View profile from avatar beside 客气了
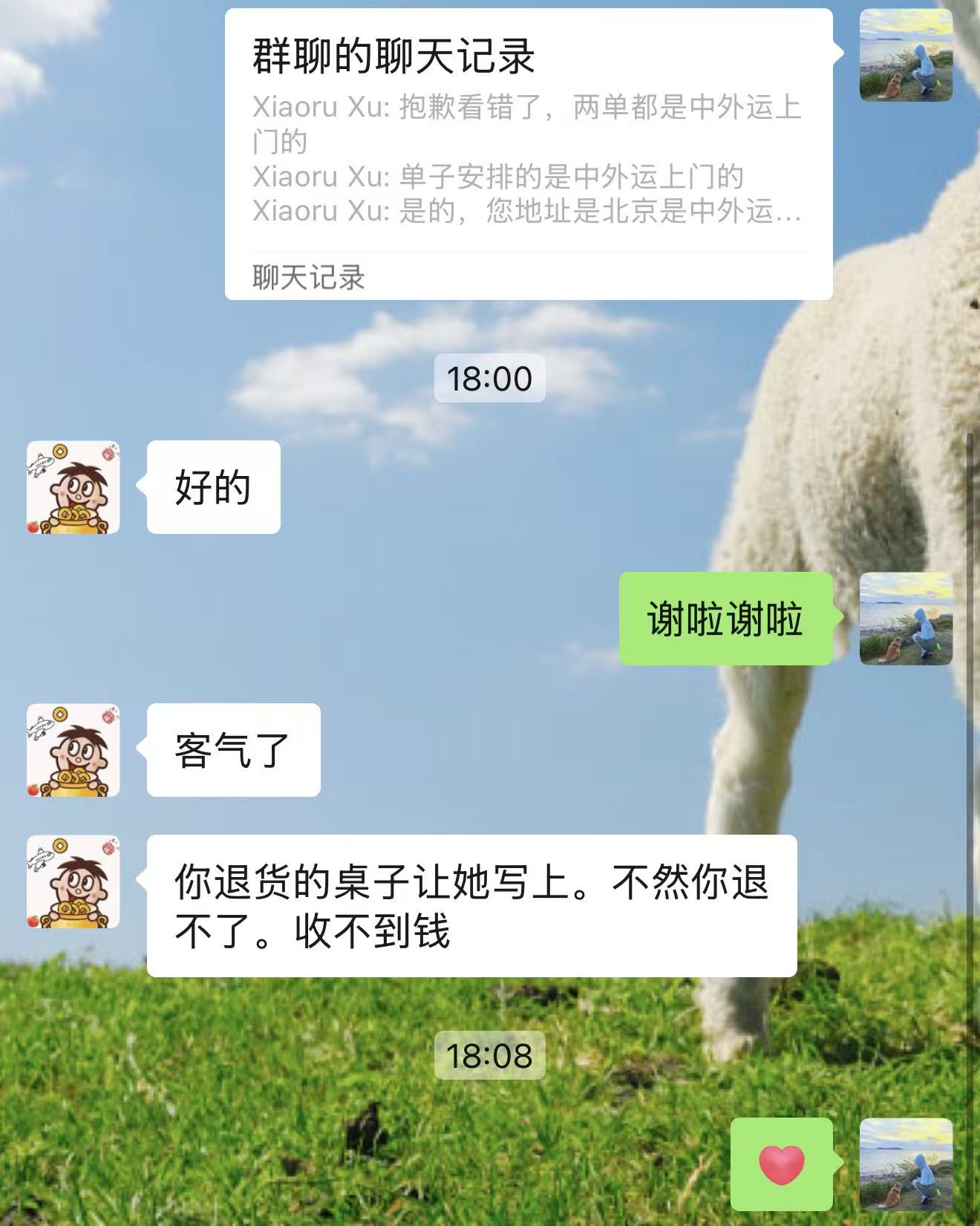Image resolution: width=980 pixels, height=1226 pixels. tap(73, 750)
